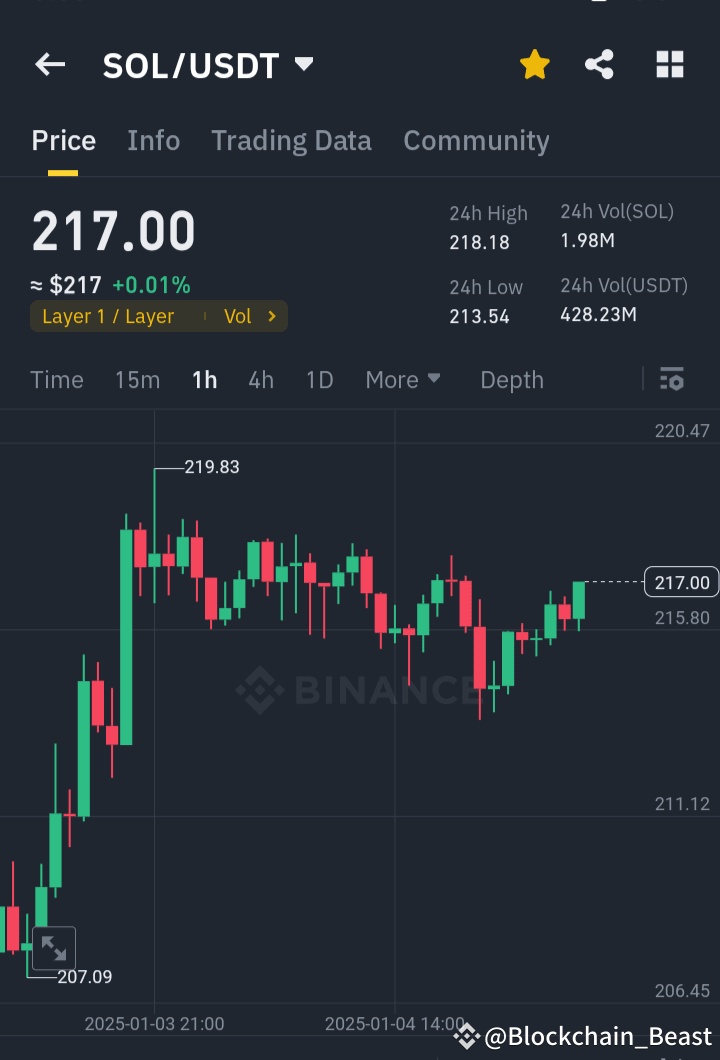Open share options via the share icon
The image size is (720, 1060).
coord(599,64)
